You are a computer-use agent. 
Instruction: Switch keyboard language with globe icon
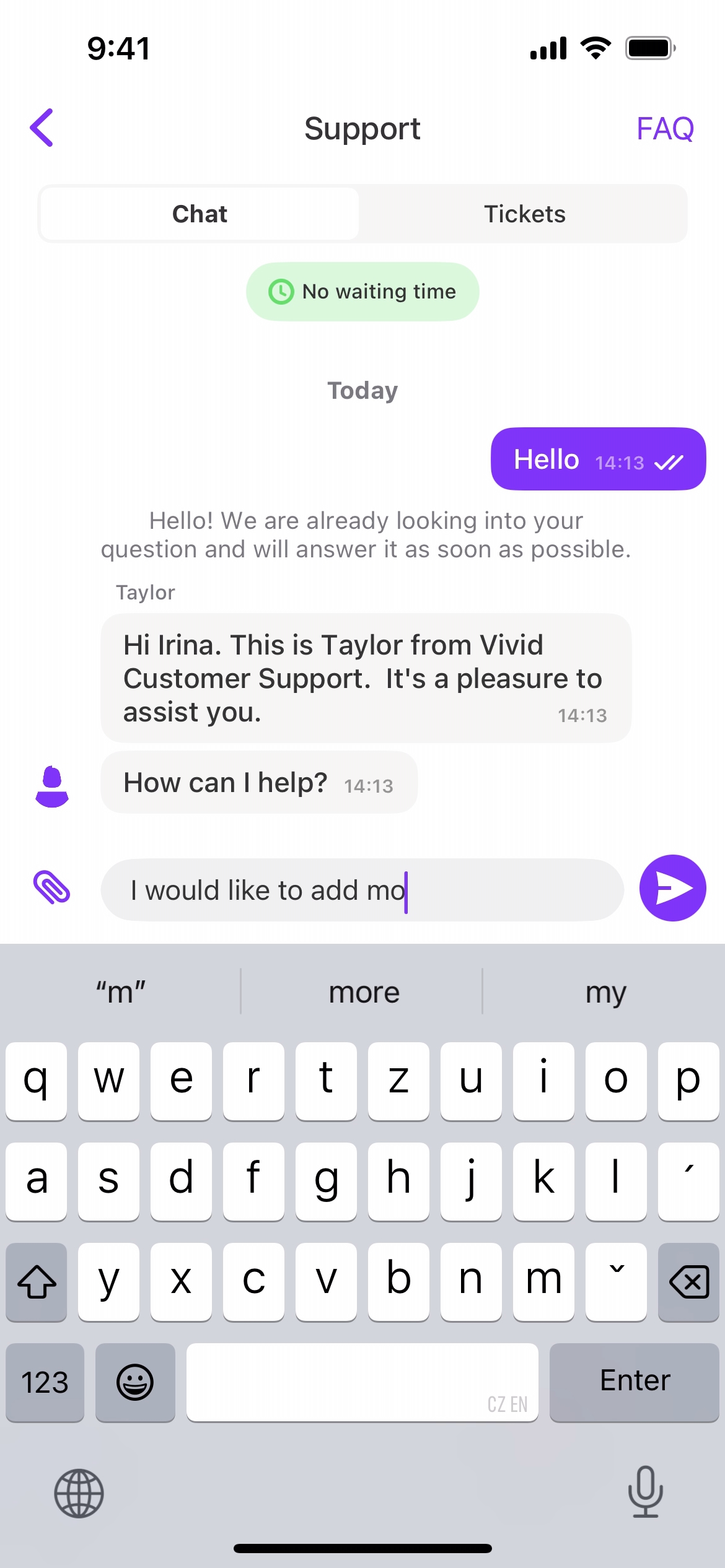[x=79, y=1493]
